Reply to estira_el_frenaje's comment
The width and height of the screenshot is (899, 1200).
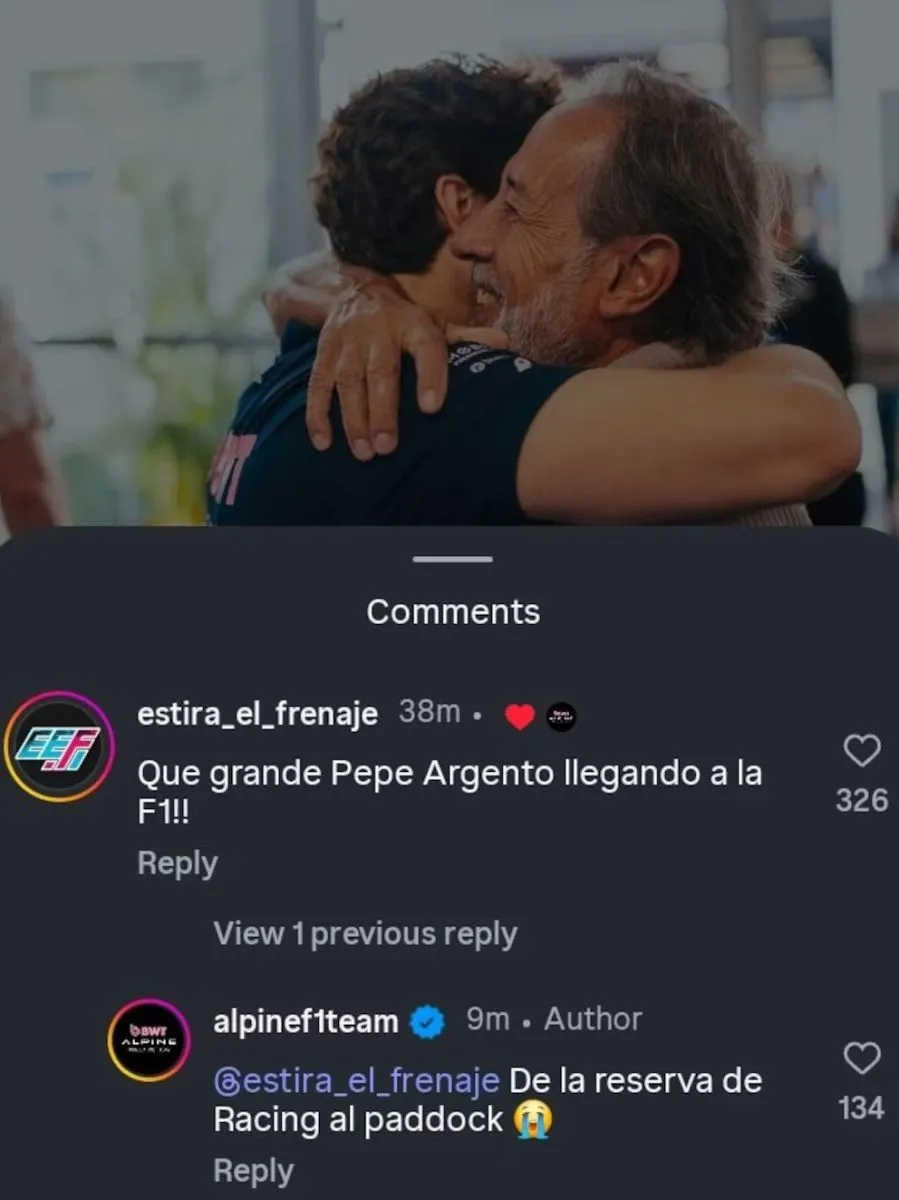(177, 864)
